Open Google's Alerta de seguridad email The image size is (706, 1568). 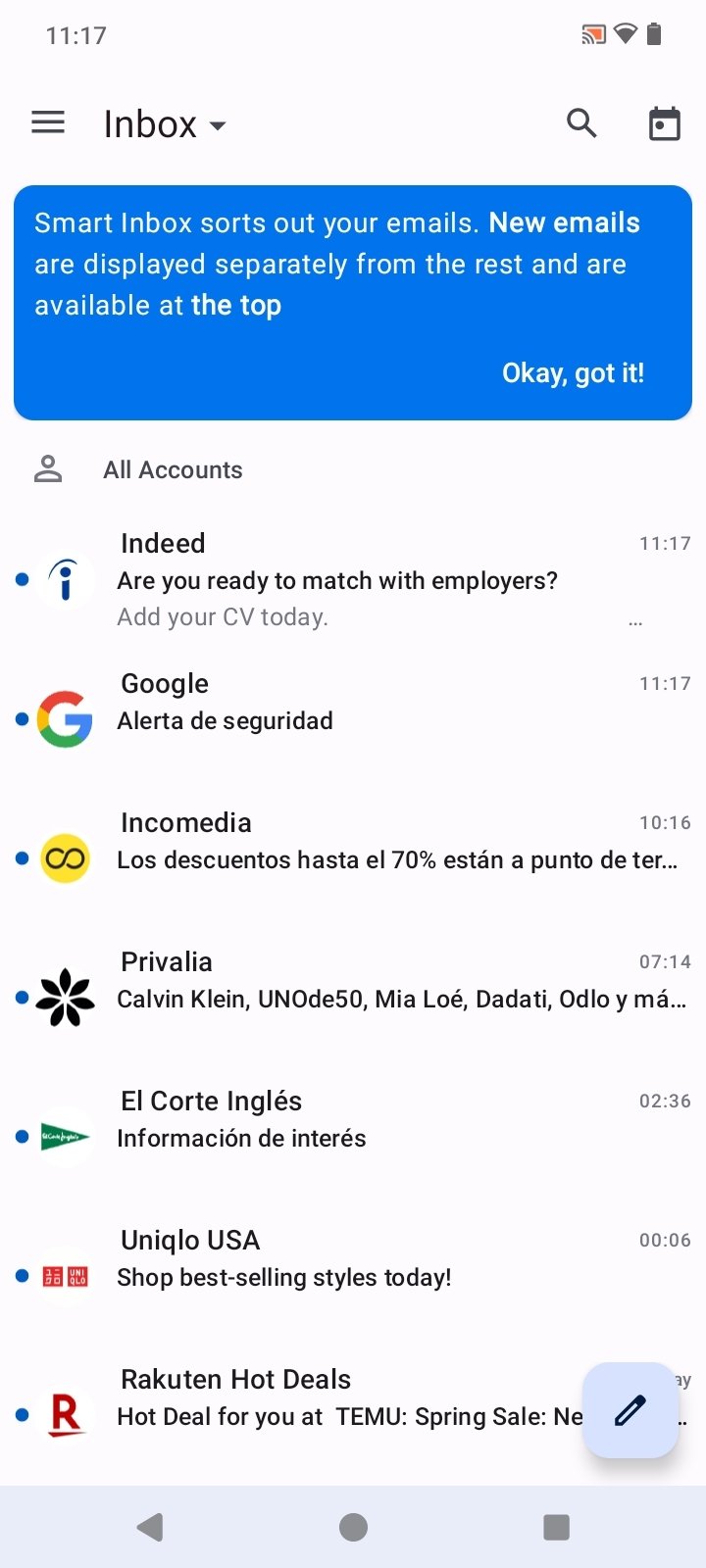pos(353,719)
